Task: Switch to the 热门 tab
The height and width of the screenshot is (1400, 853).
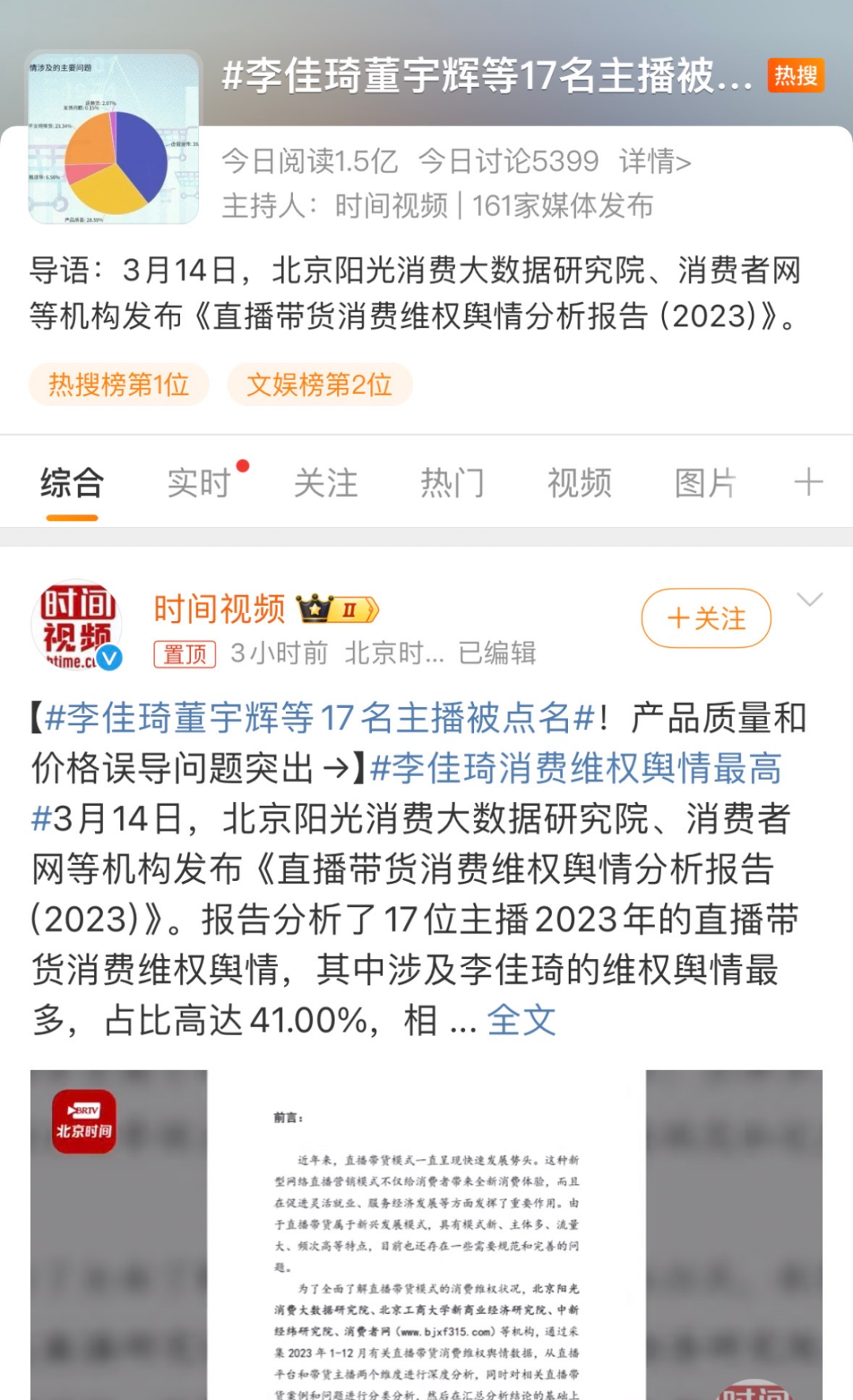Action: (452, 483)
